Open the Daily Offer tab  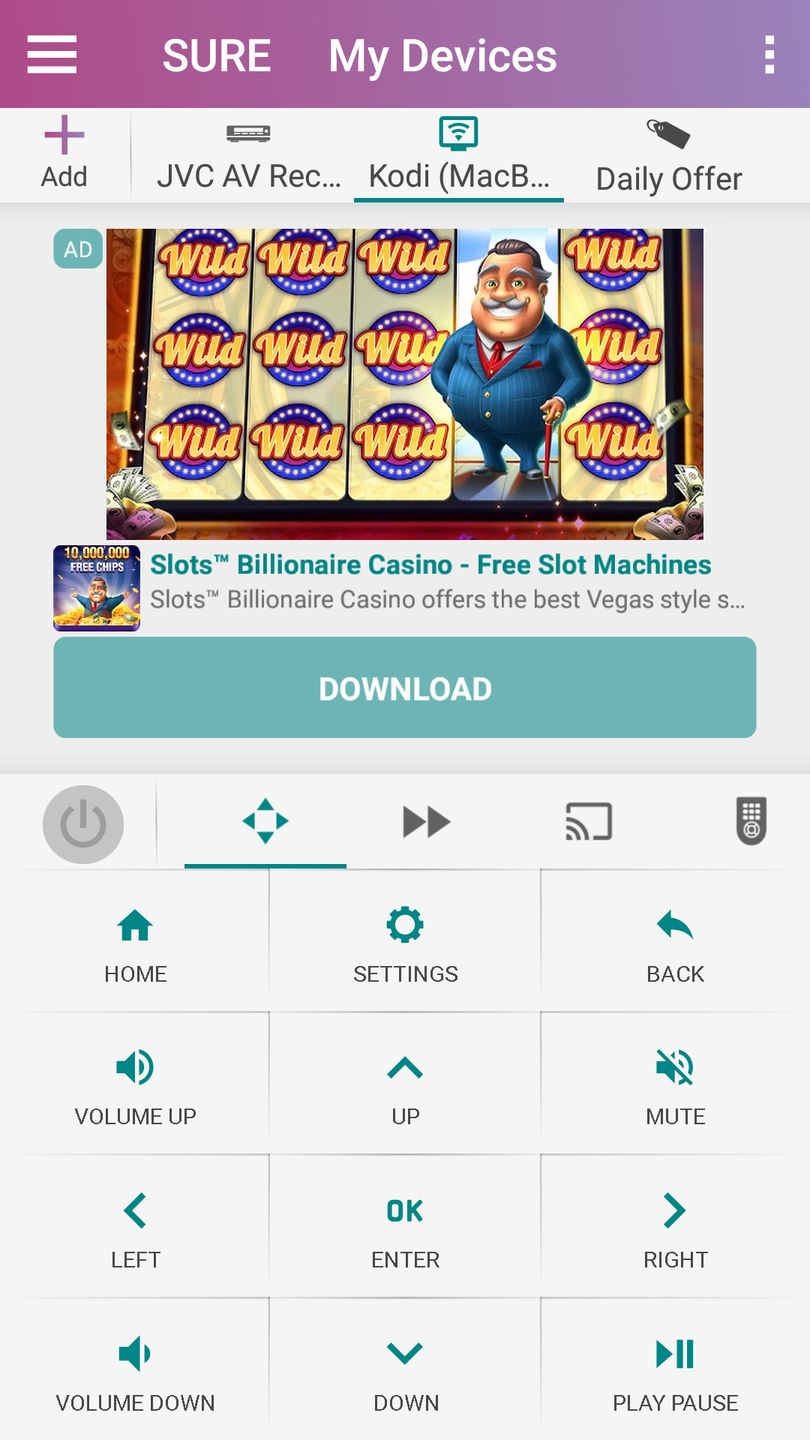[x=668, y=156]
